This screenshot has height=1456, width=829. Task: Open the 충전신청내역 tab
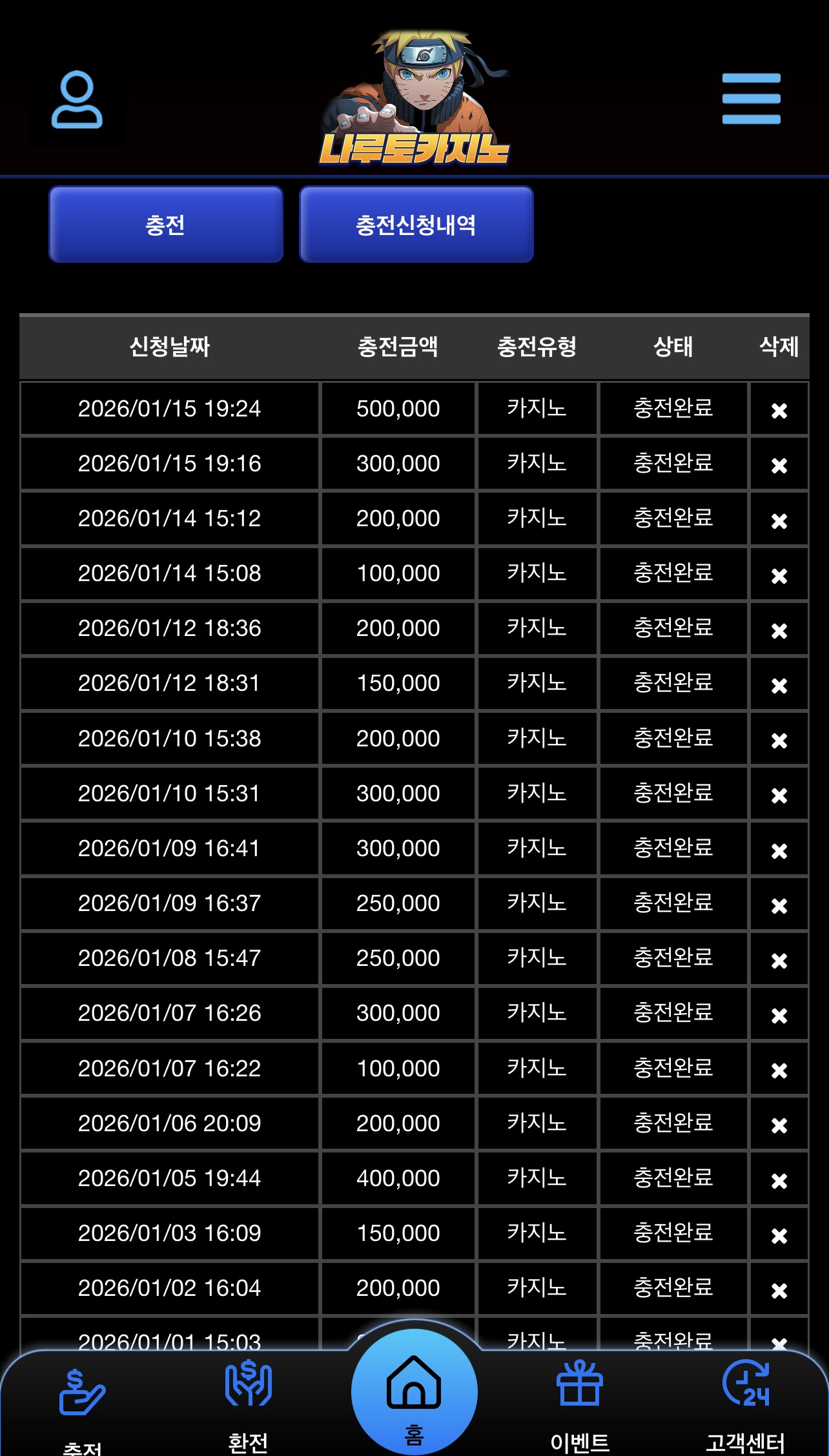[x=416, y=225]
